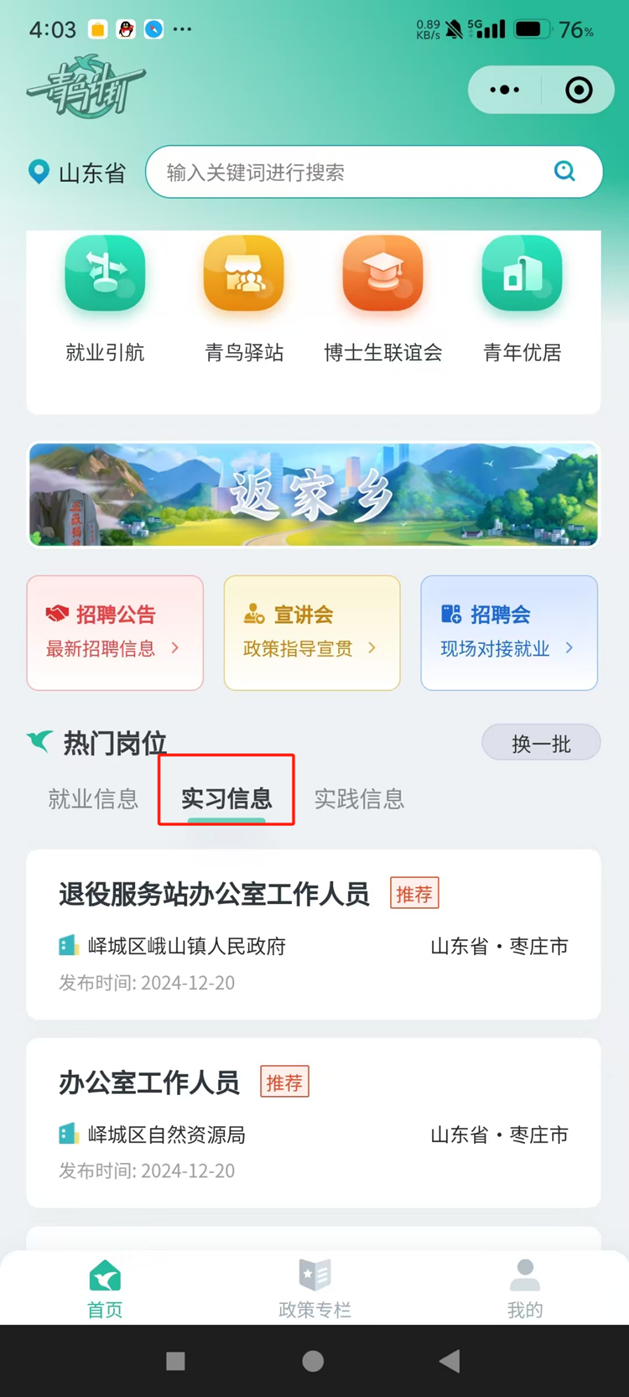Refresh jobs with 换一批 button
Viewport: 629px width, 1397px height.
pyautogui.click(x=541, y=743)
